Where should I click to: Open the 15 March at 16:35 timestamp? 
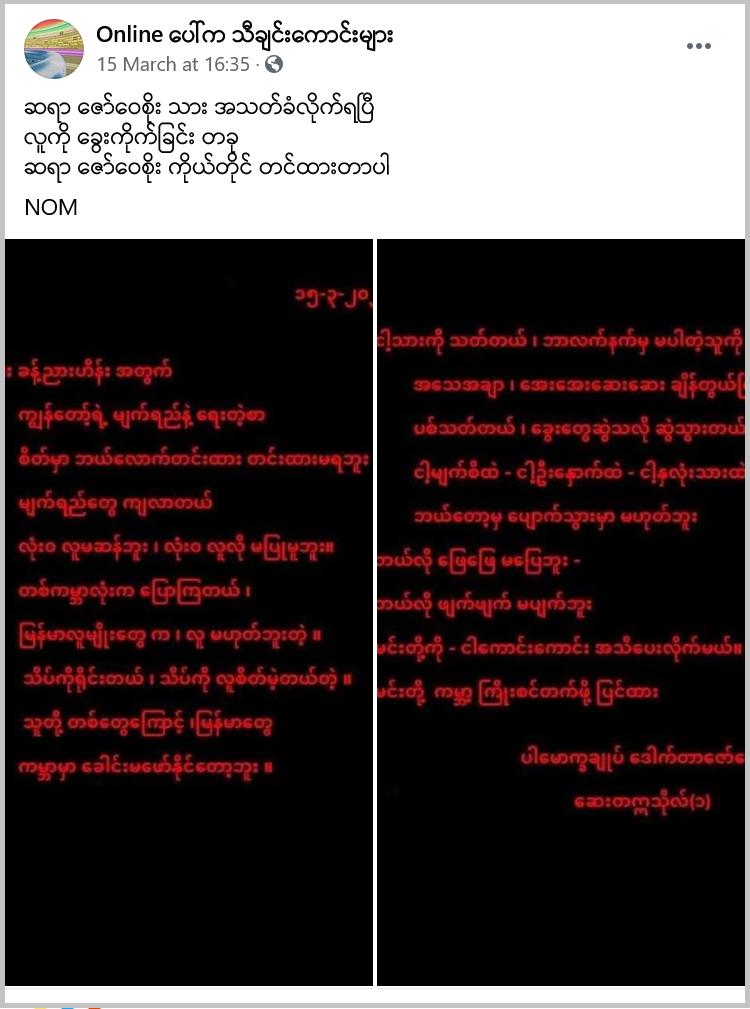click(173, 64)
